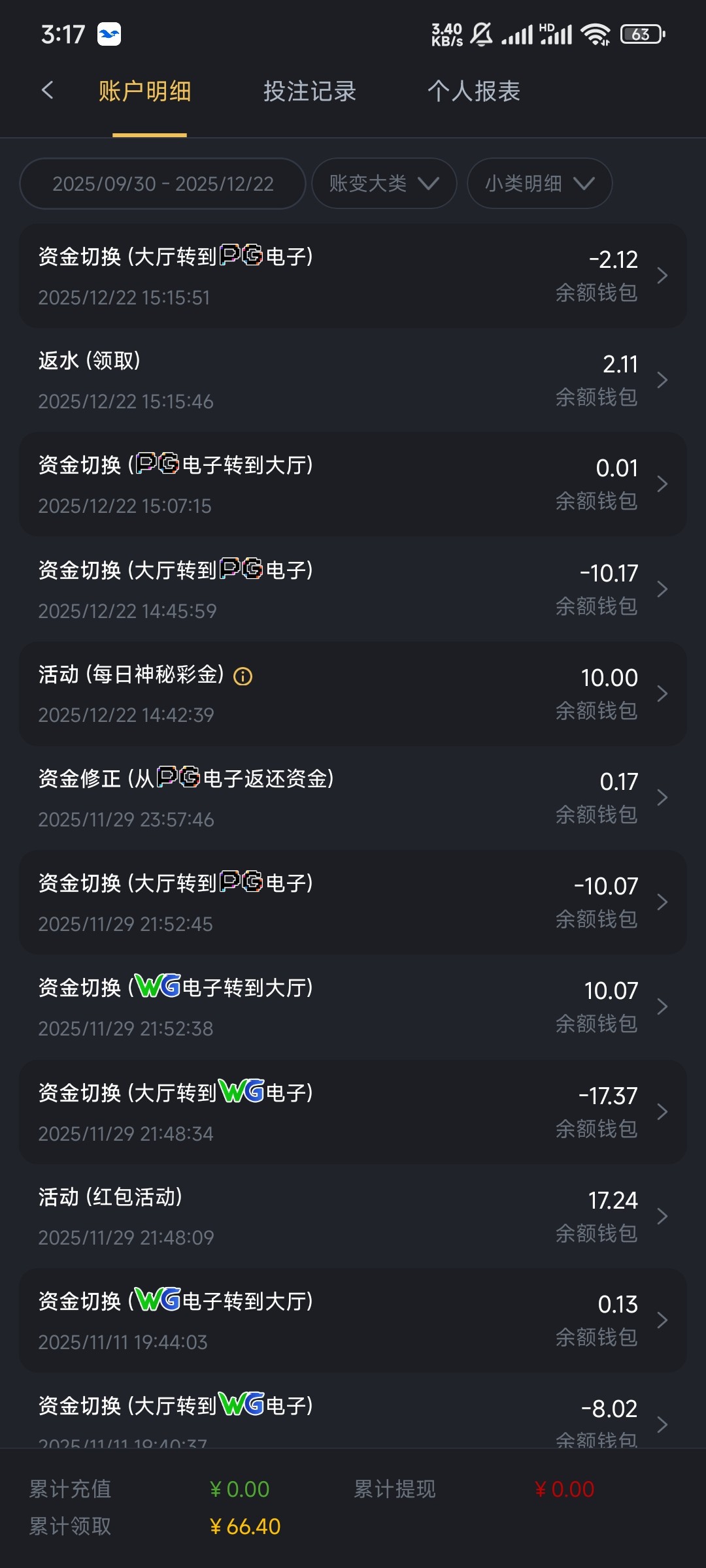Viewport: 706px width, 1568px height.
Task: Open the 10.07 WG电子转到大厅 record
Action: (353, 1007)
